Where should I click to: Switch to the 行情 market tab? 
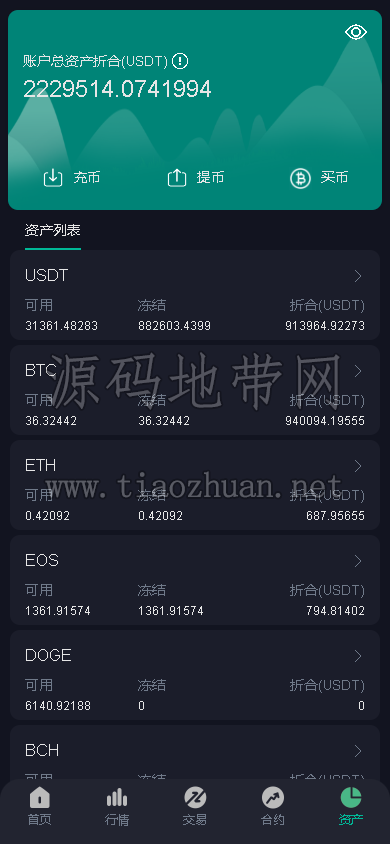[x=117, y=806]
